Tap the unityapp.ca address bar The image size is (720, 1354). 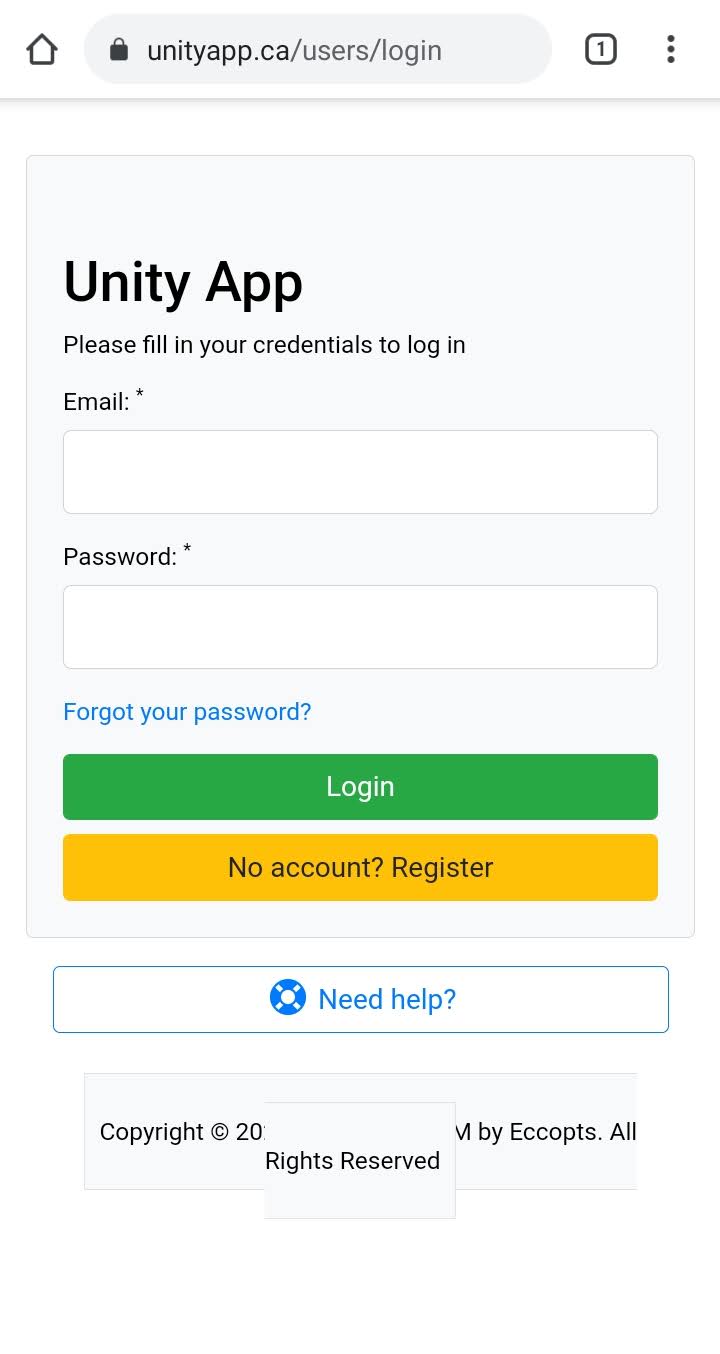coord(318,49)
